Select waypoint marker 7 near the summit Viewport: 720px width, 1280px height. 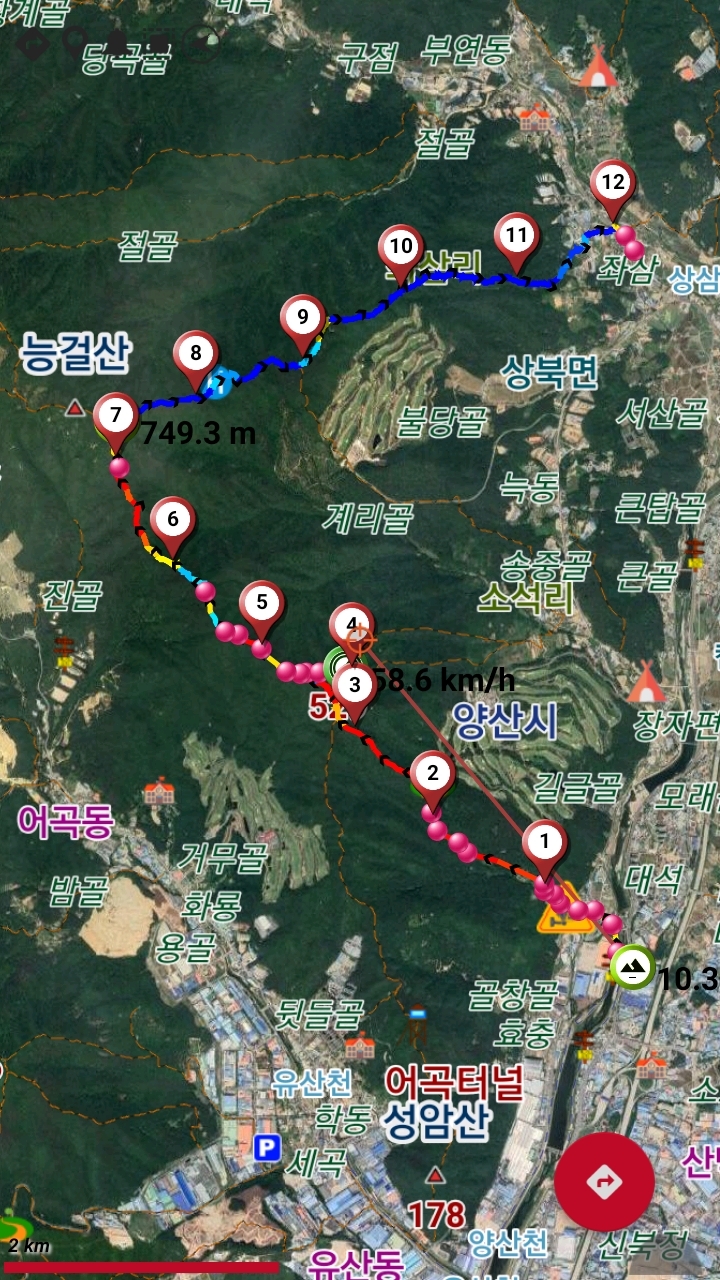click(117, 414)
